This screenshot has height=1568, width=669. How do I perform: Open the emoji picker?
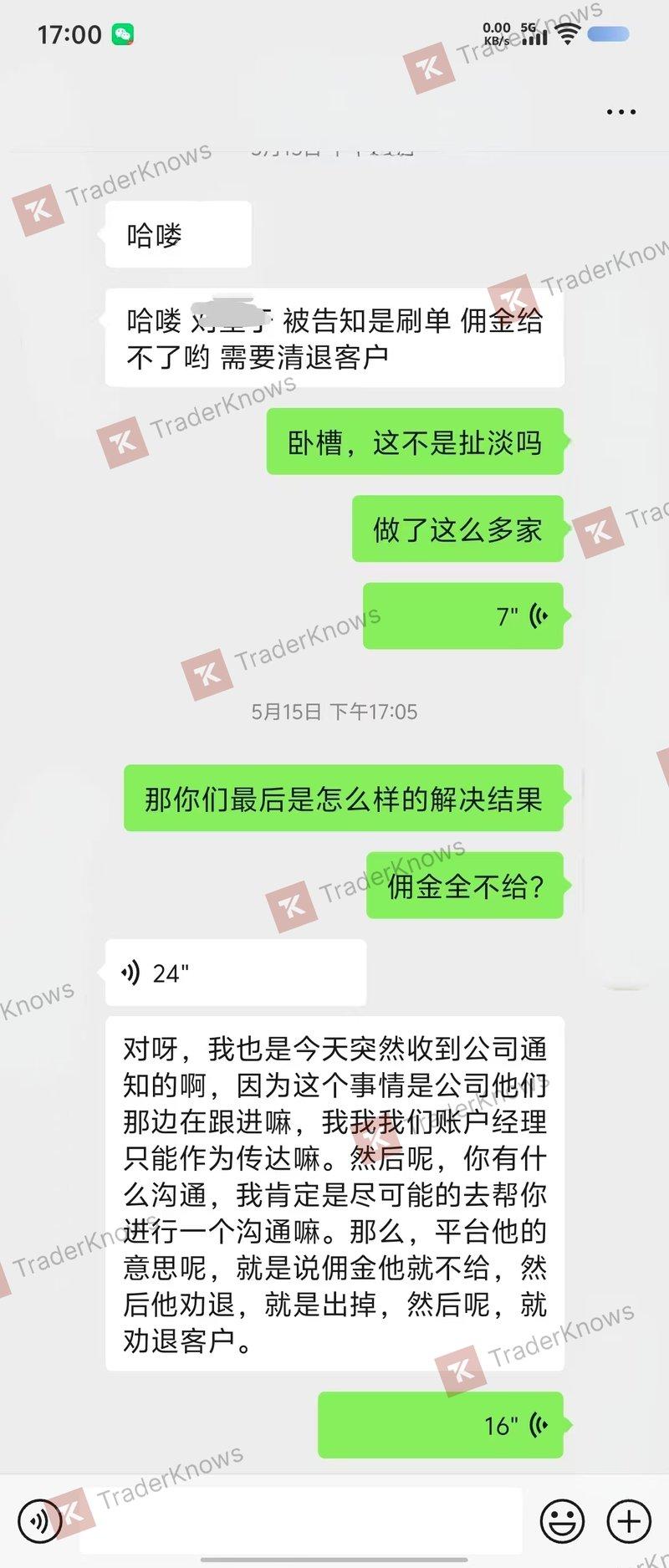(x=562, y=1520)
